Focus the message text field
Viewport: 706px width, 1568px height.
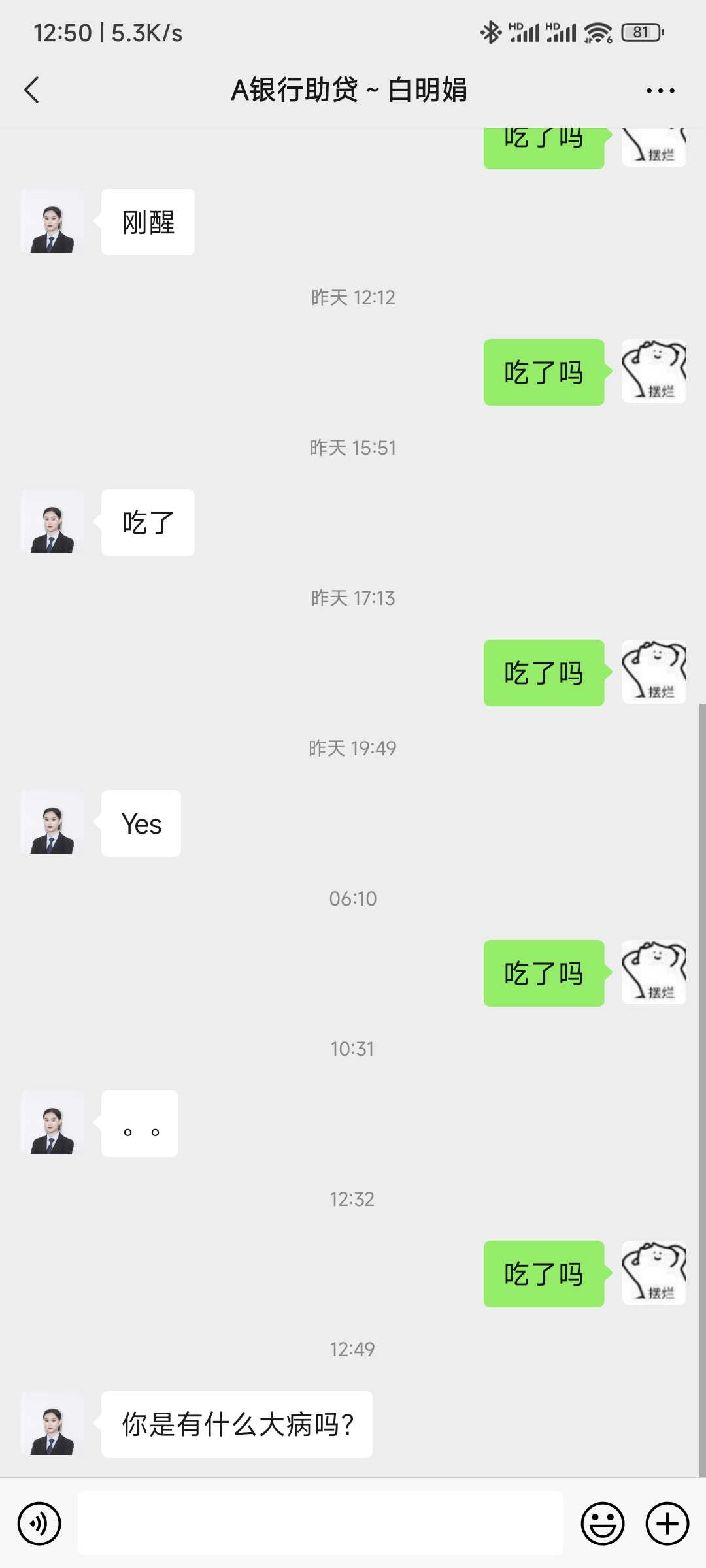(320, 1523)
